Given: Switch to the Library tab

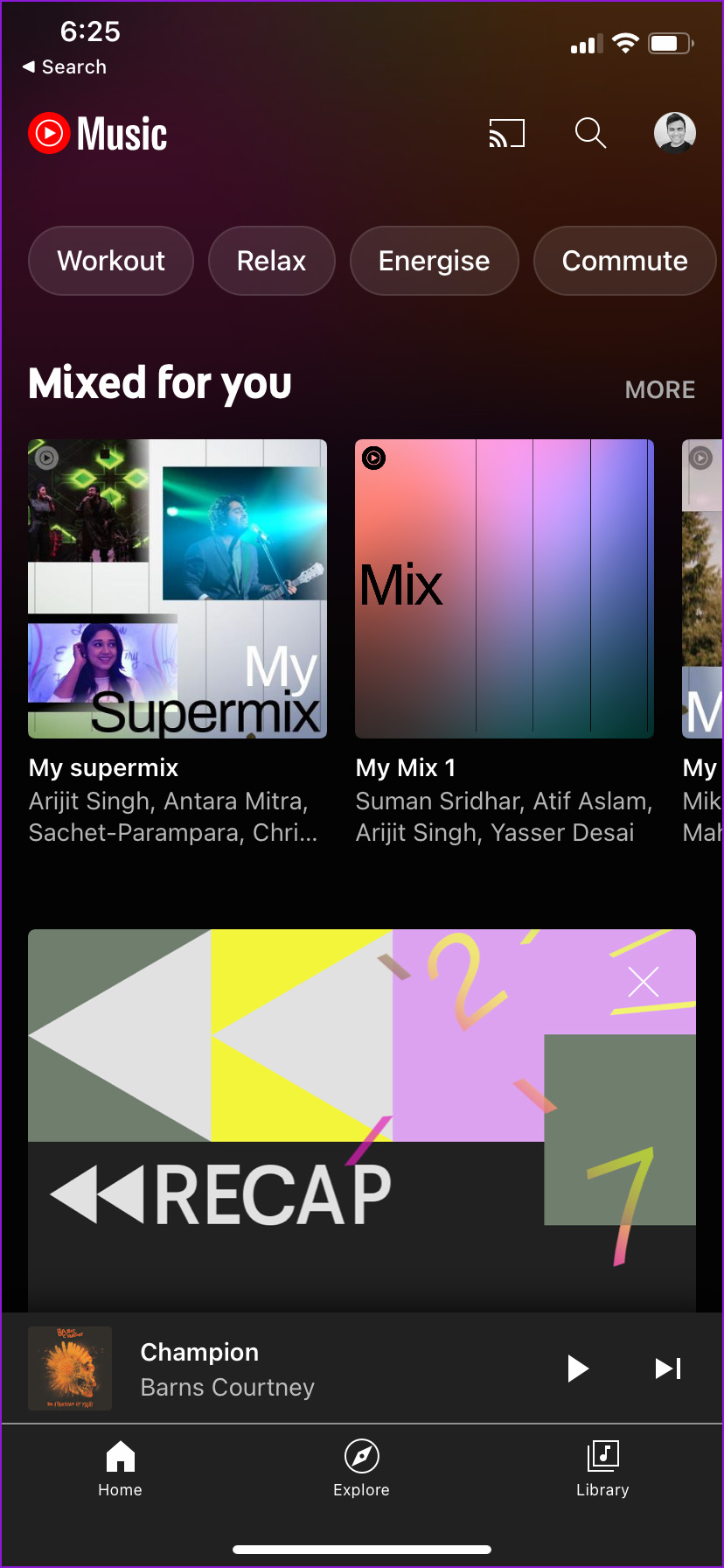Looking at the screenshot, I should [602, 1469].
